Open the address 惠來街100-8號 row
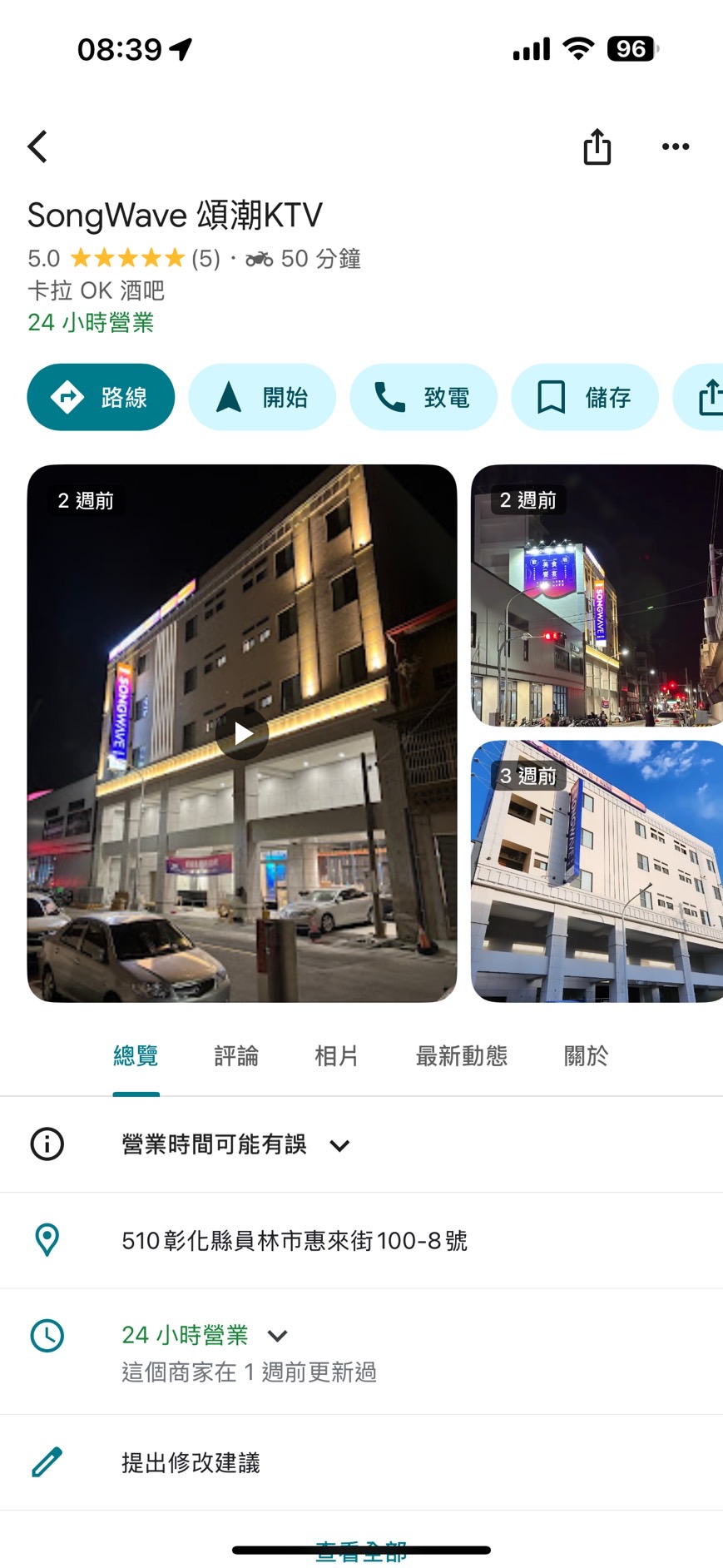The height and width of the screenshot is (1568, 723). click(x=361, y=1240)
